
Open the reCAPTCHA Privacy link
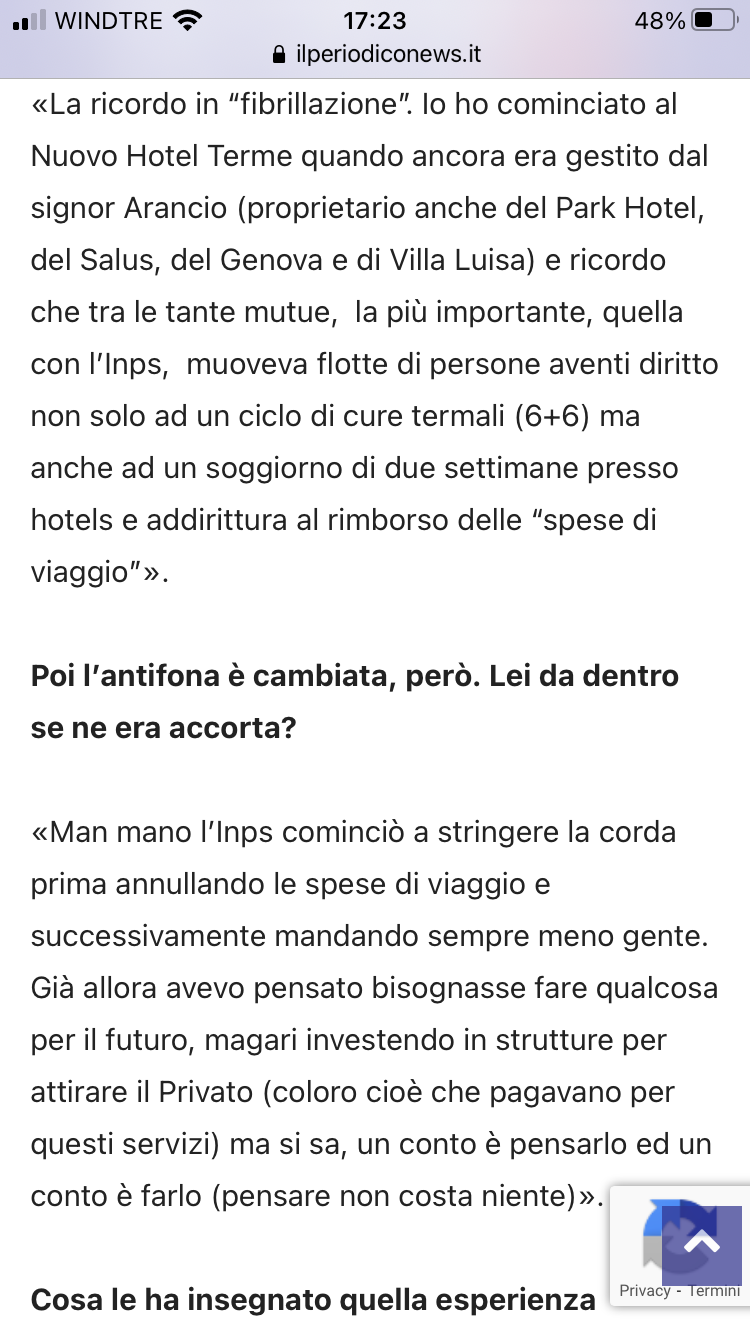tap(645, 1291)
